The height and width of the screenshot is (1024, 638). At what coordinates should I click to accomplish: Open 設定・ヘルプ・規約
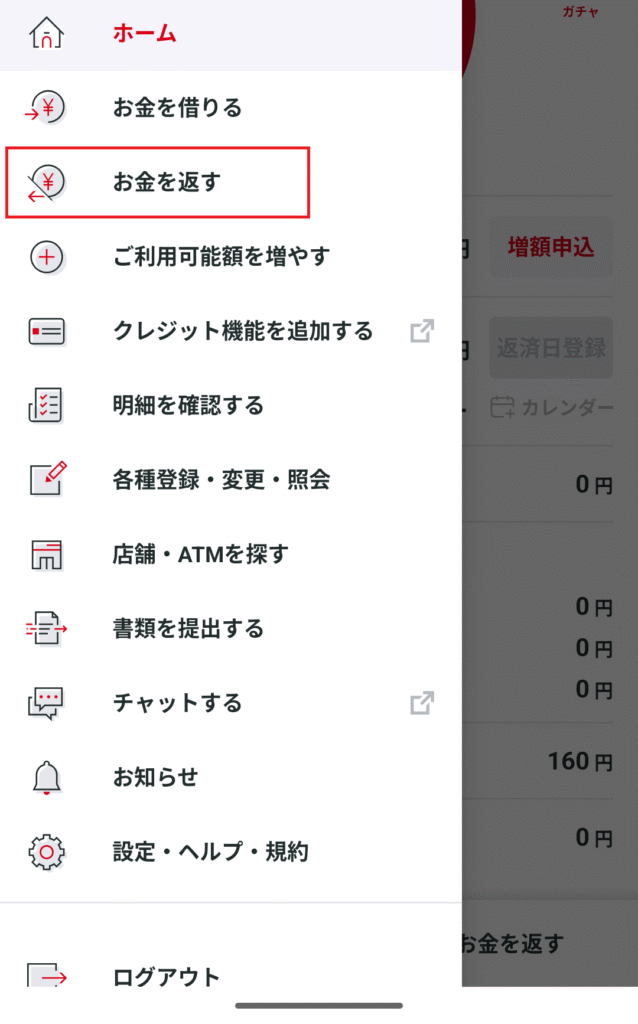(x=210, y=852)
